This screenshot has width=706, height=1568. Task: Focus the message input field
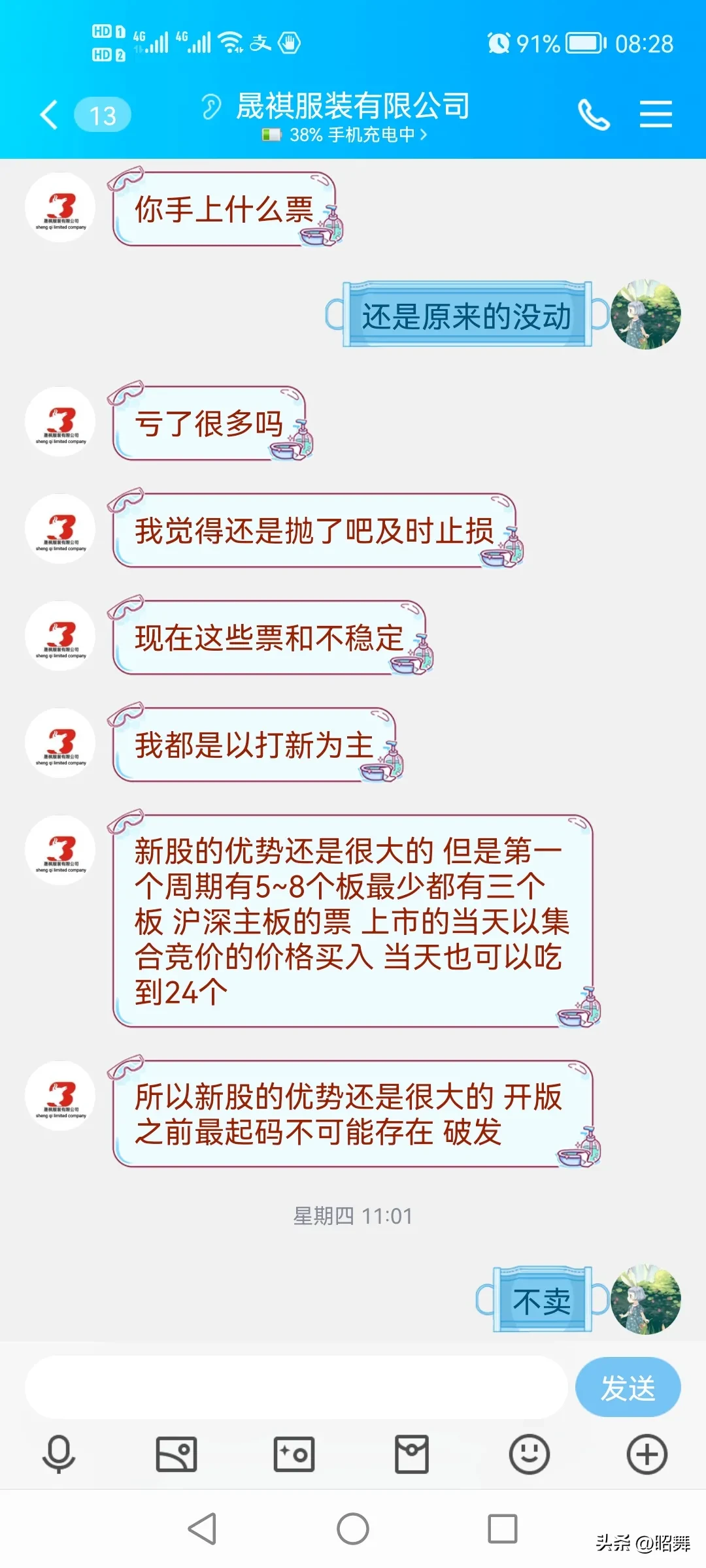pyautogui.click(x=295, y=1387)
